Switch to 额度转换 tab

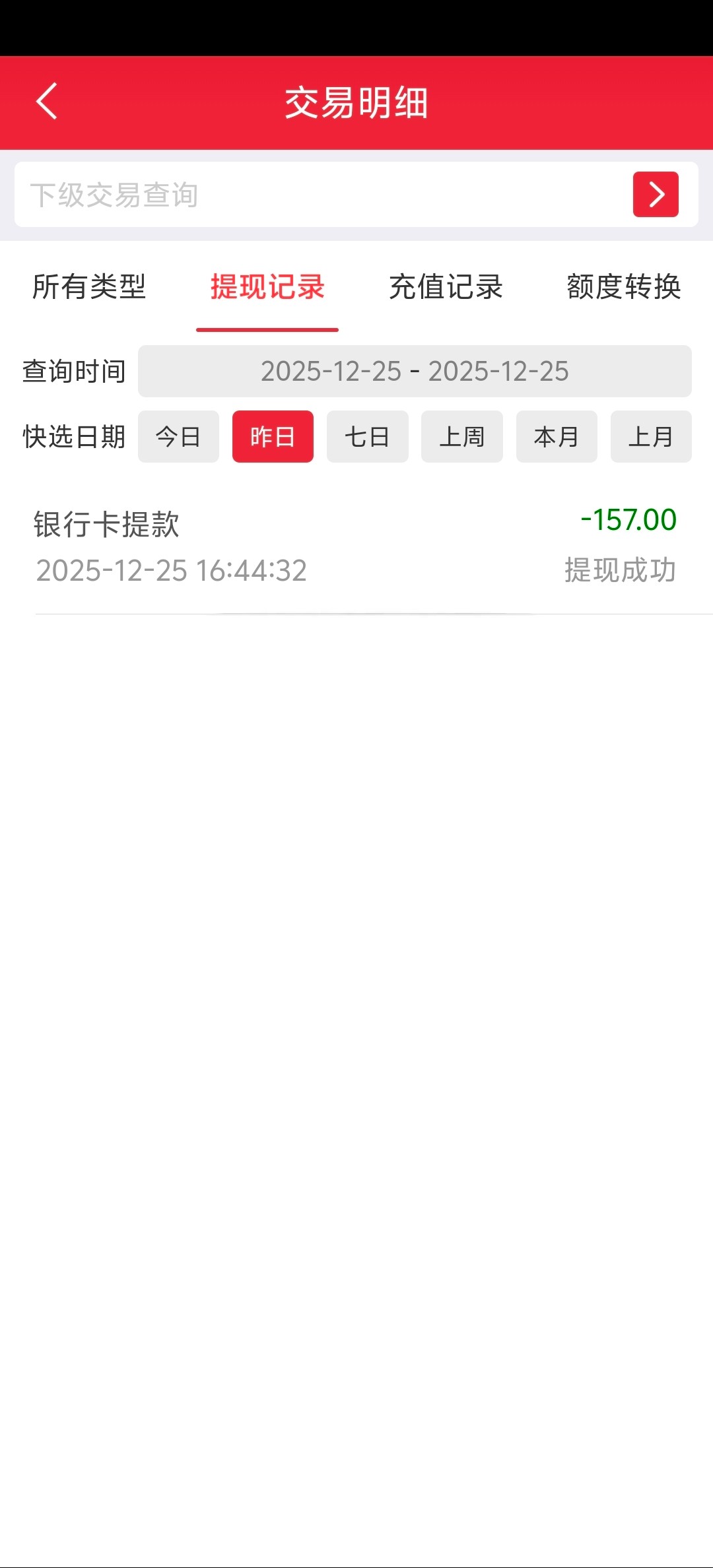point(623,287)
